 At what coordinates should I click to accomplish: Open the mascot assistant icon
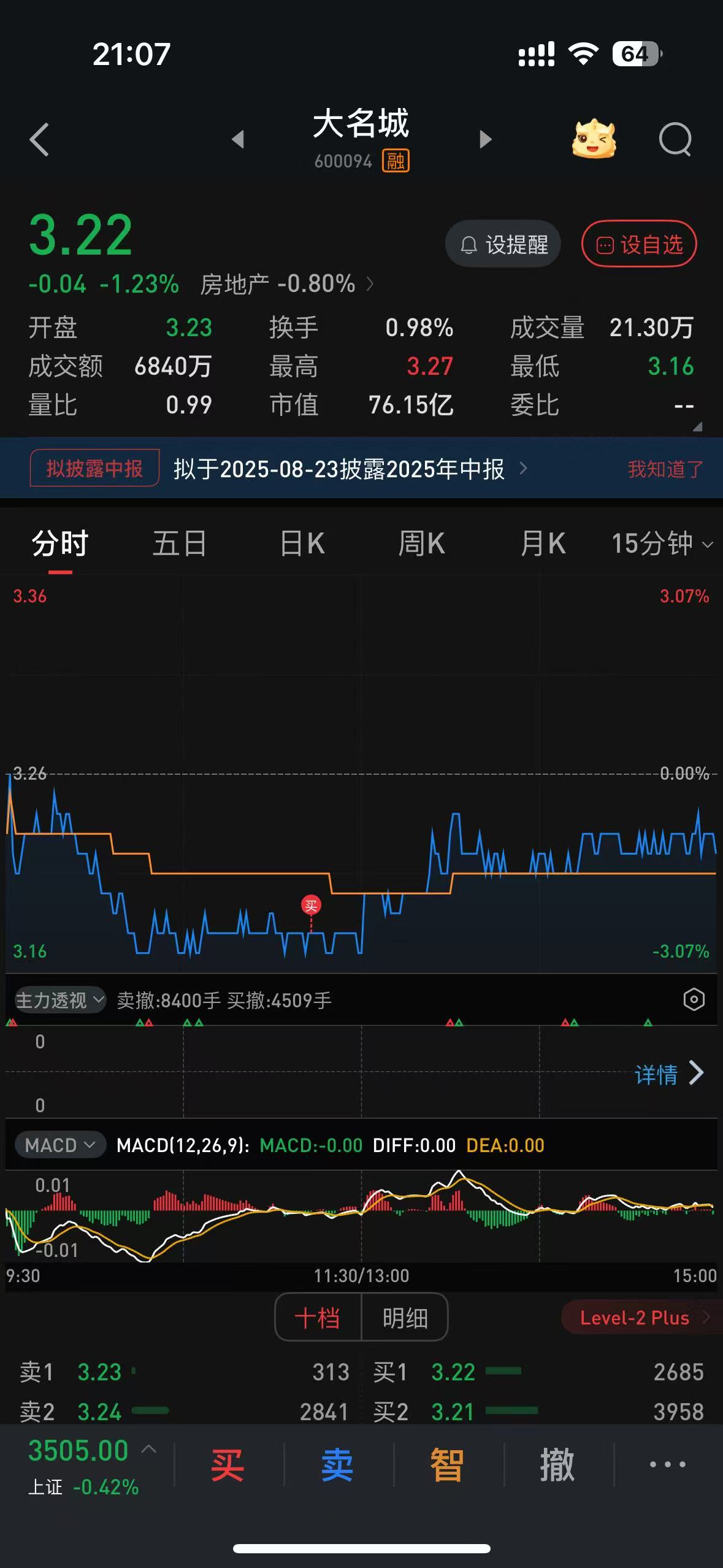[x=594, y=139]
